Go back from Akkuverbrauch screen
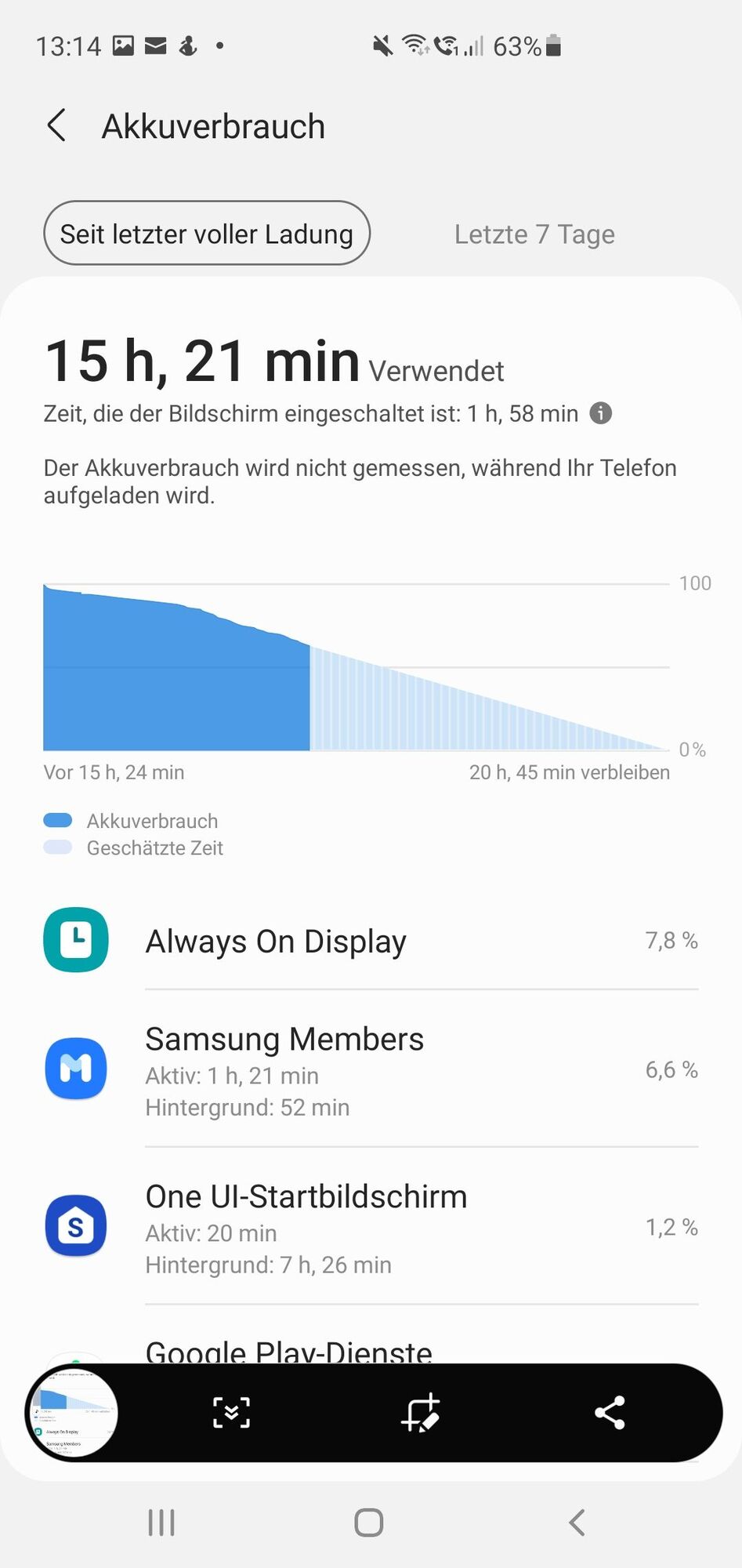 click(56, 125)
